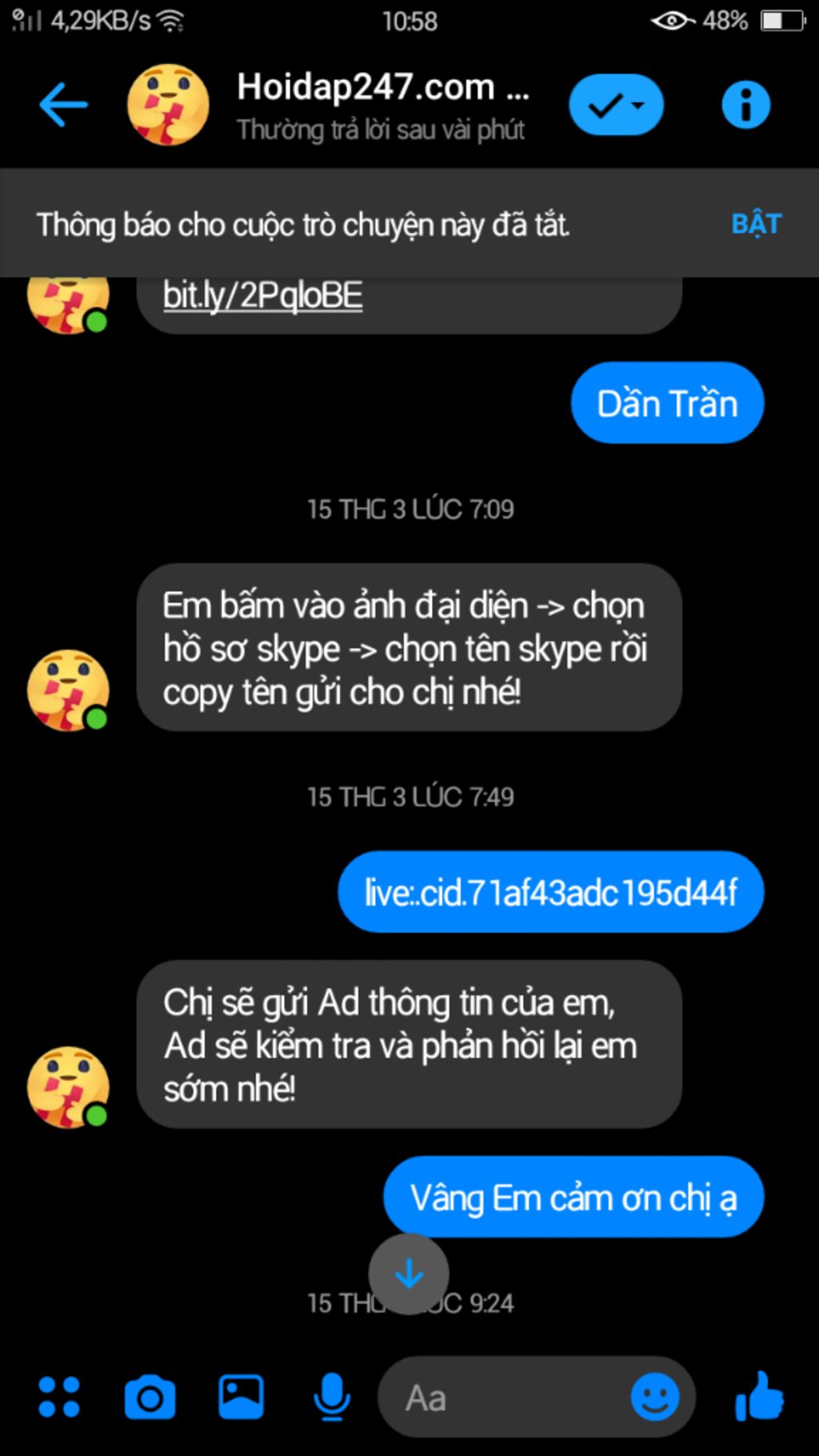Open the checkmark dropdown in header

pos(616,105)
